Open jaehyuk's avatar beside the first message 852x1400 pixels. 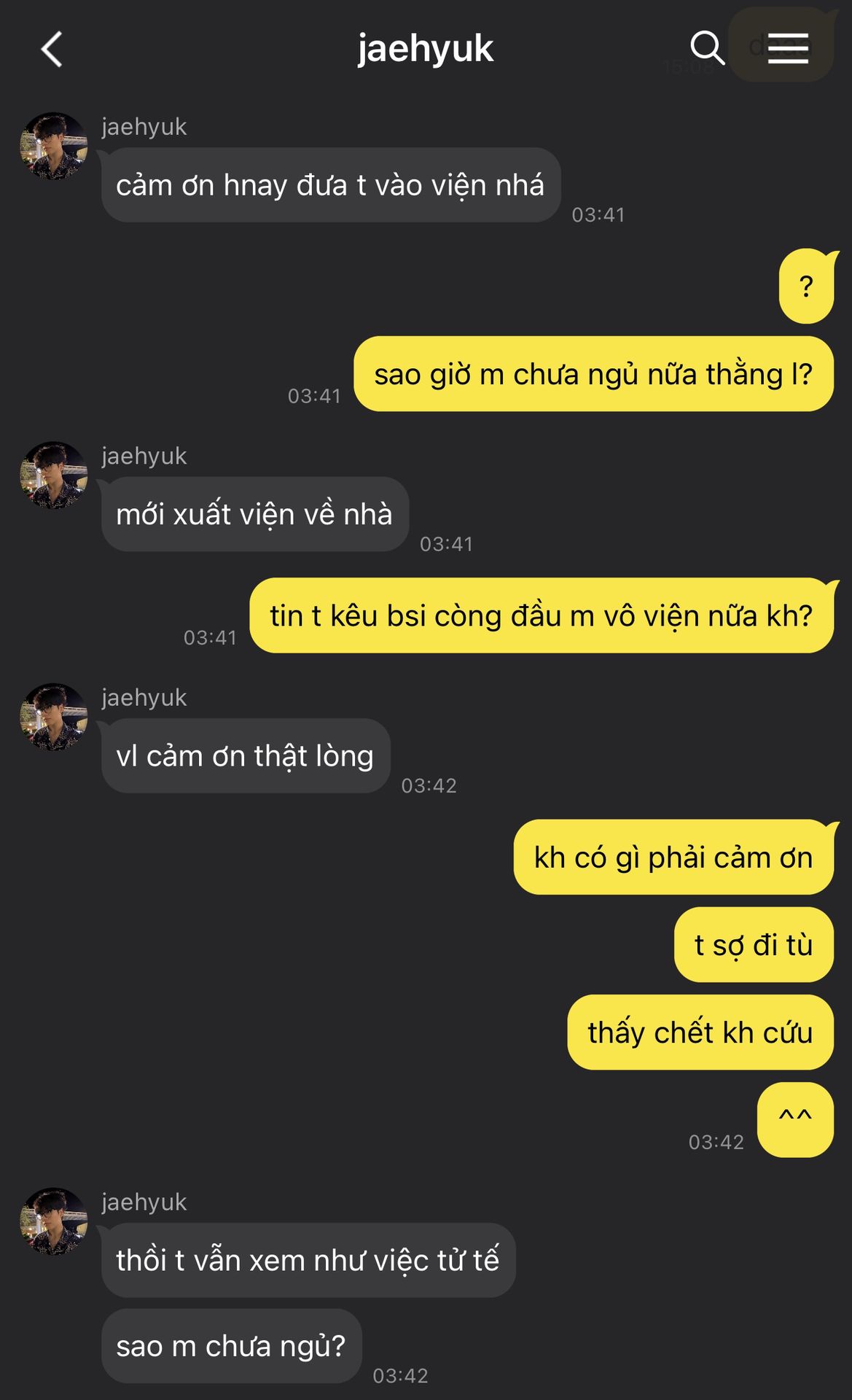point(53,146)
